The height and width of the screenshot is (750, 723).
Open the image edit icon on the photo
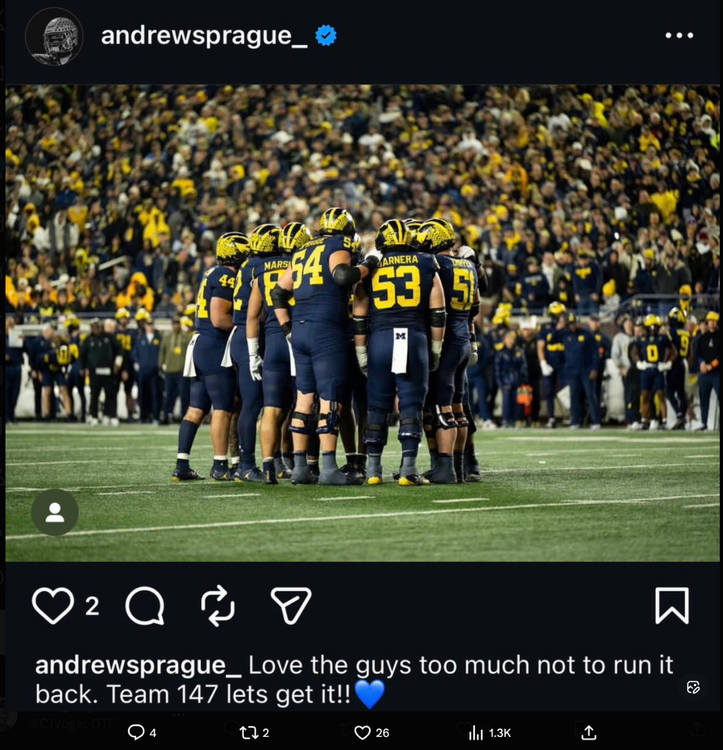click(693, 687)
